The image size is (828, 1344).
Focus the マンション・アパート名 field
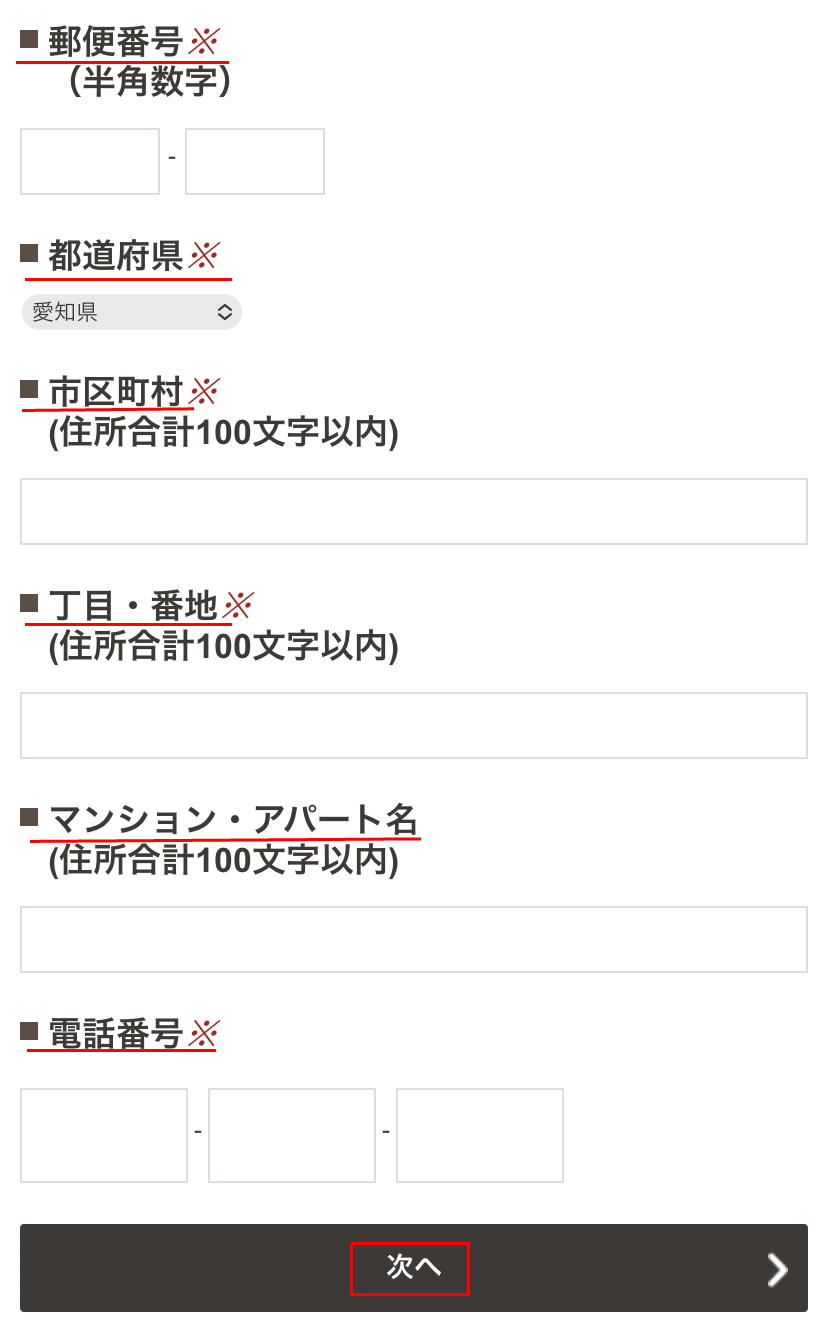414,939
